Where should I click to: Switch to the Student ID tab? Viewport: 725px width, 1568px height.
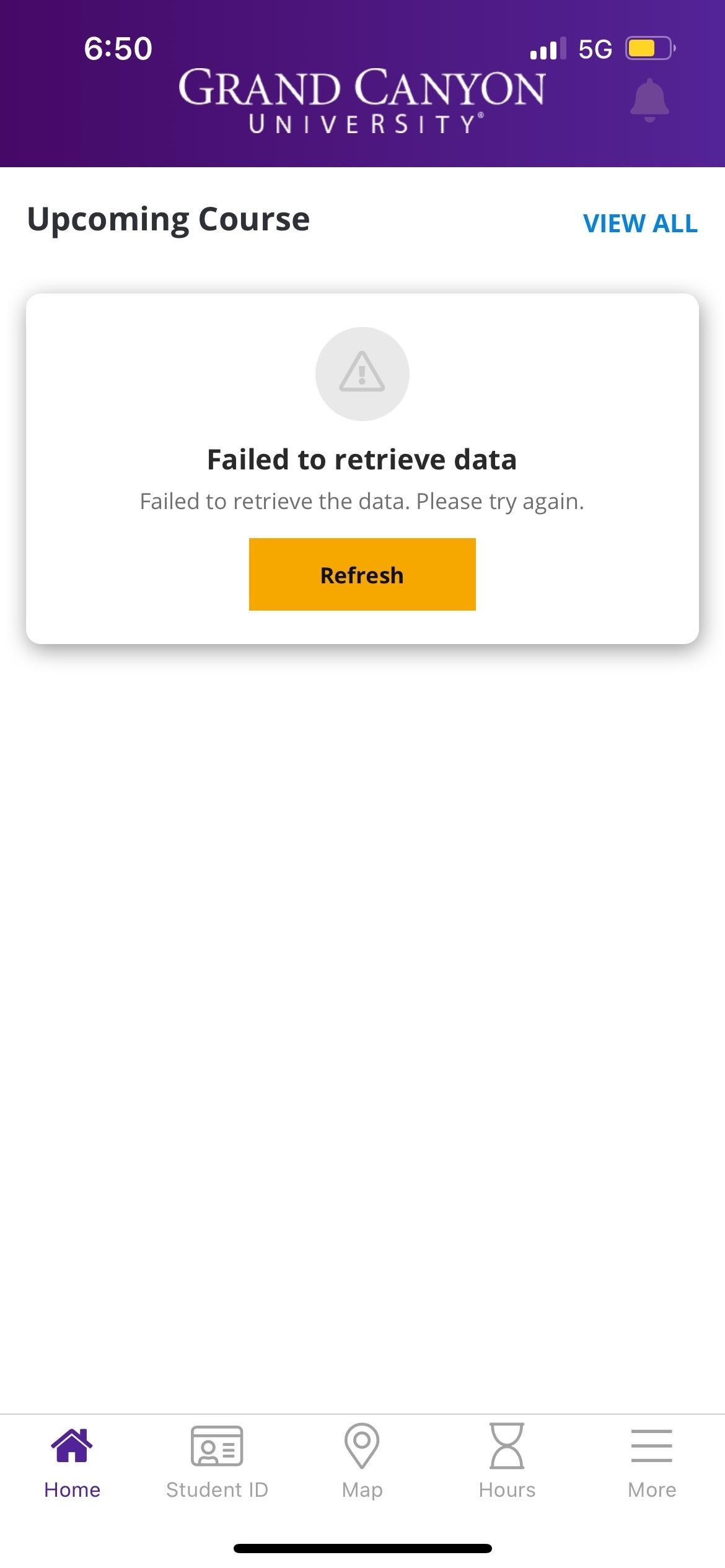pos(217,1463)
